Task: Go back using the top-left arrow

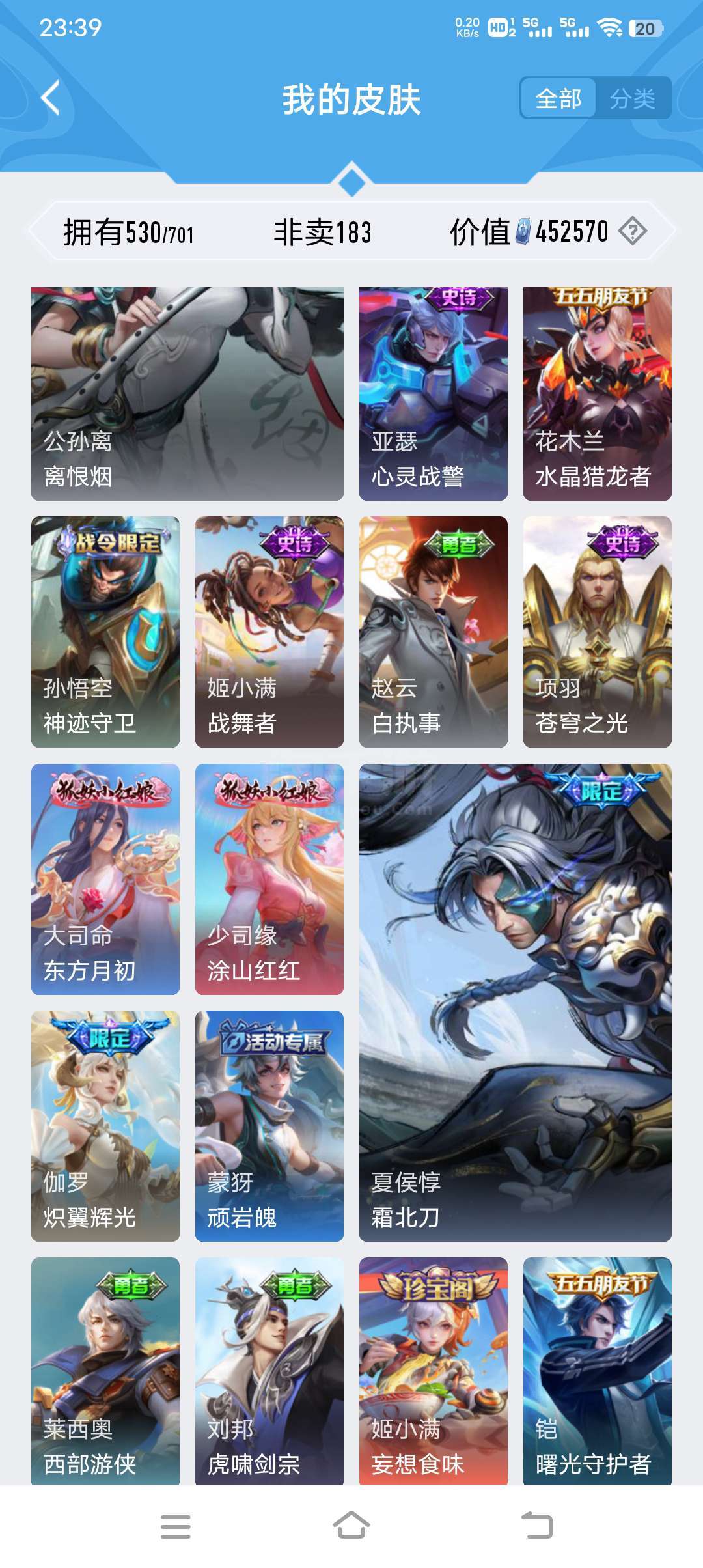Action: (51, 98)
